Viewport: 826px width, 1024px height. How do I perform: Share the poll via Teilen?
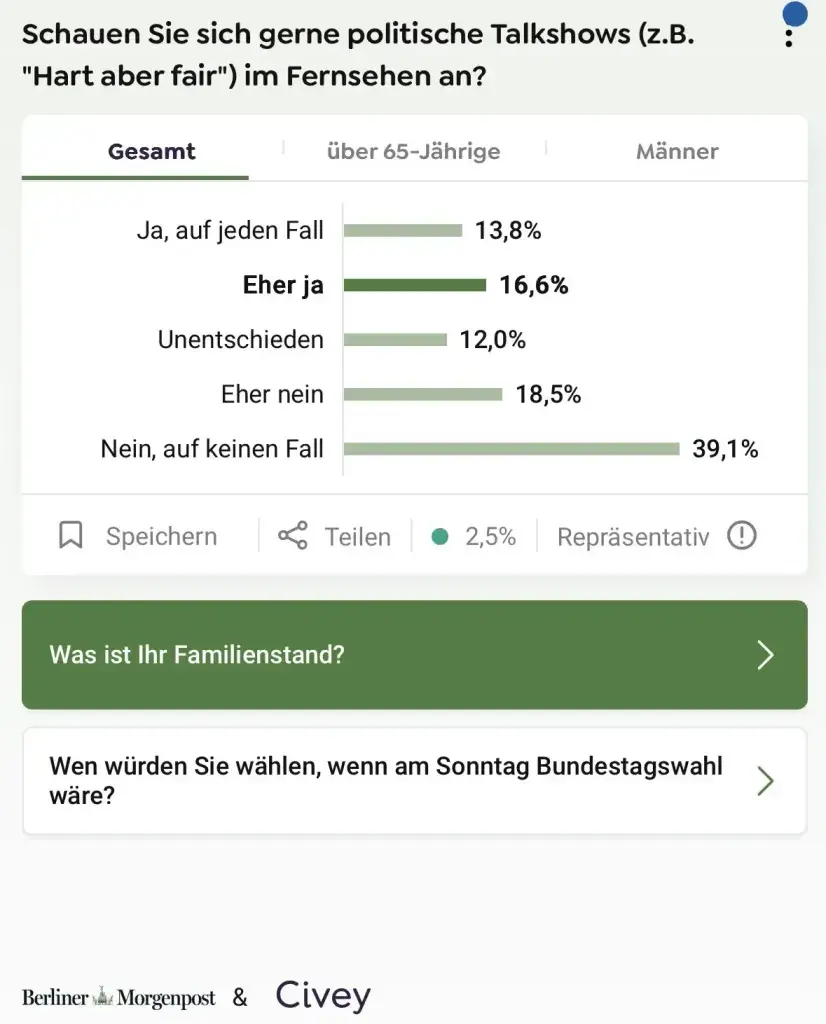(x=335, y=537)
